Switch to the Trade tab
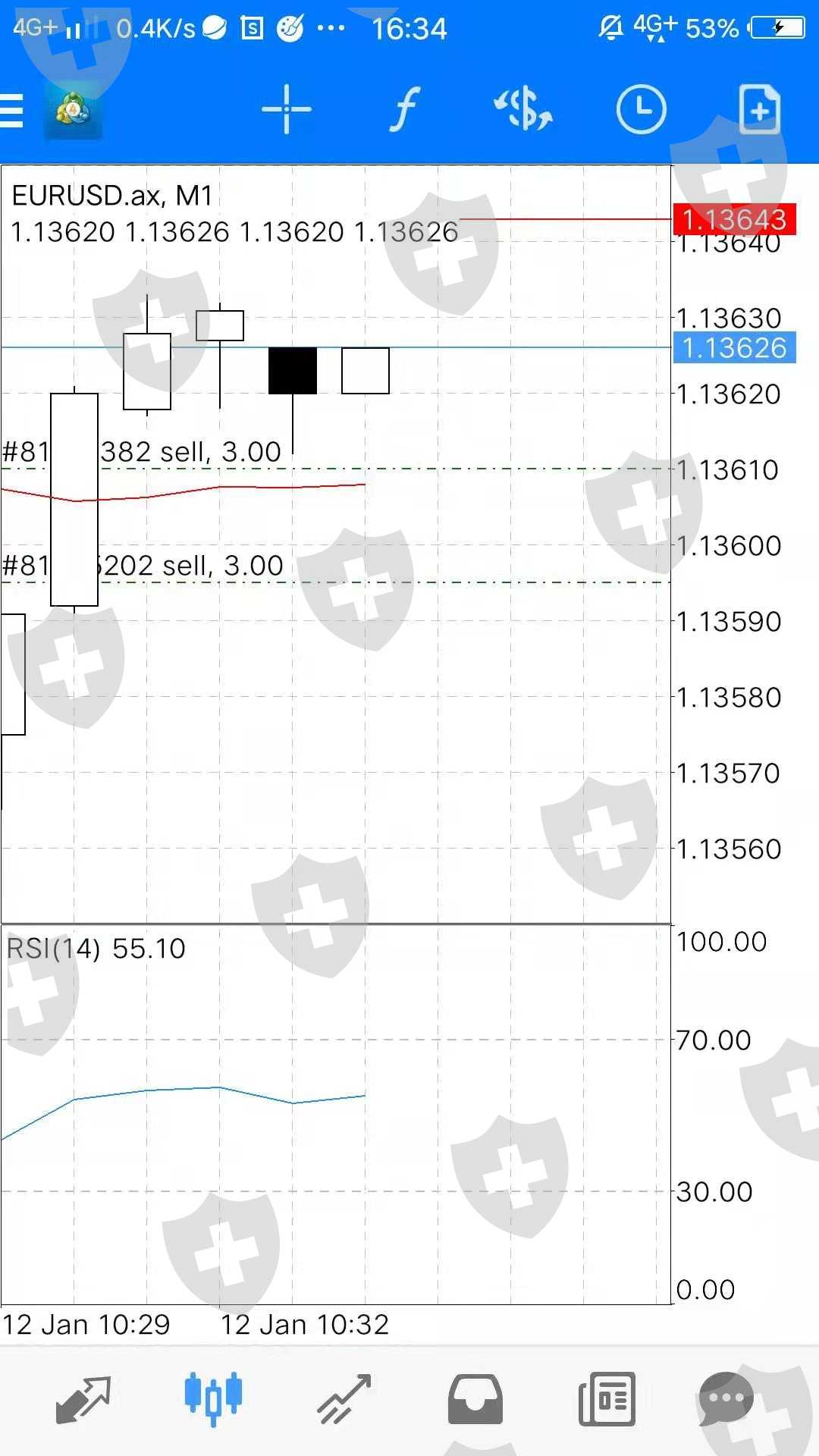 coord(344,1399)
